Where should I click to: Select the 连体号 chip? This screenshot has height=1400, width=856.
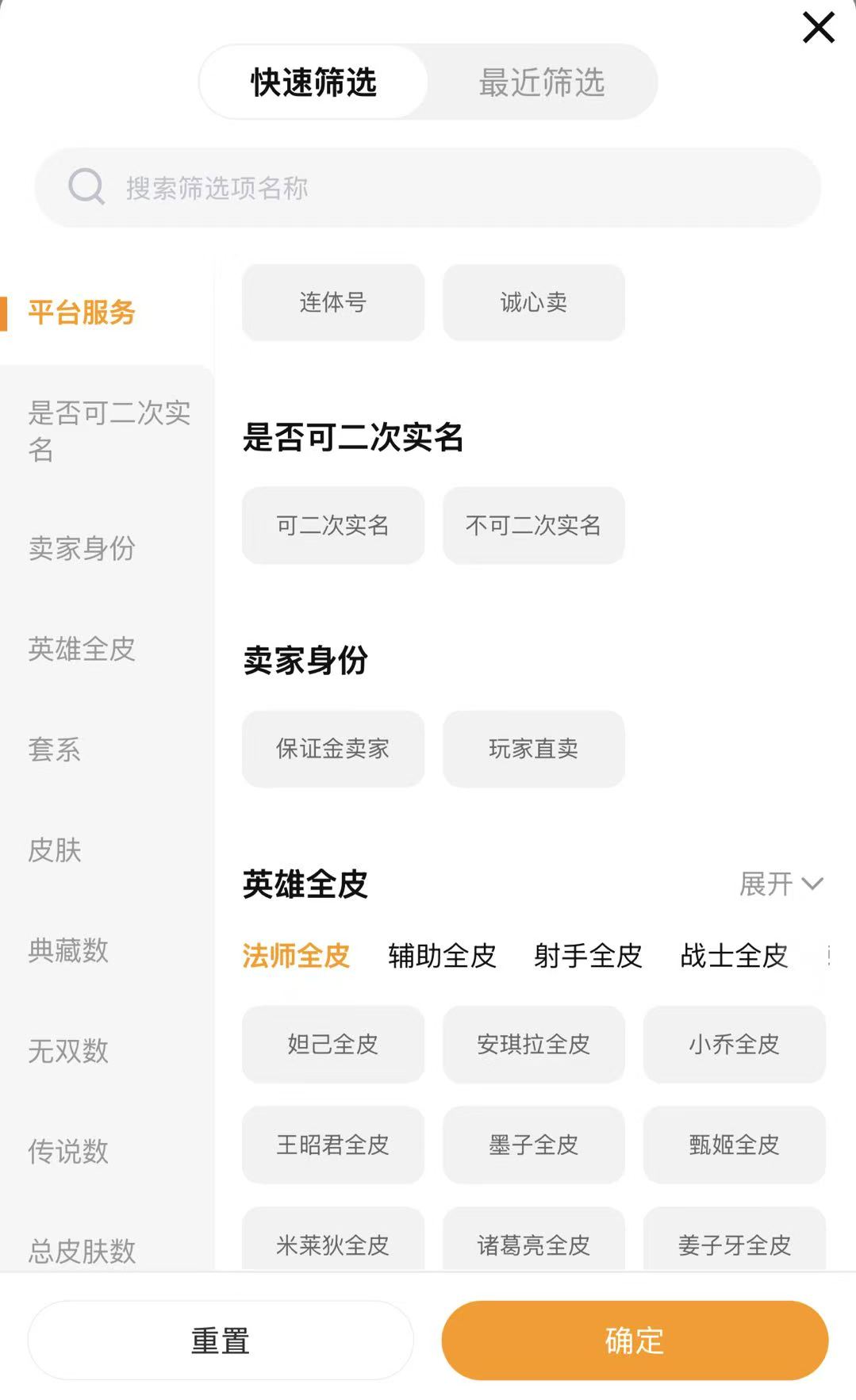pos(333,302)
